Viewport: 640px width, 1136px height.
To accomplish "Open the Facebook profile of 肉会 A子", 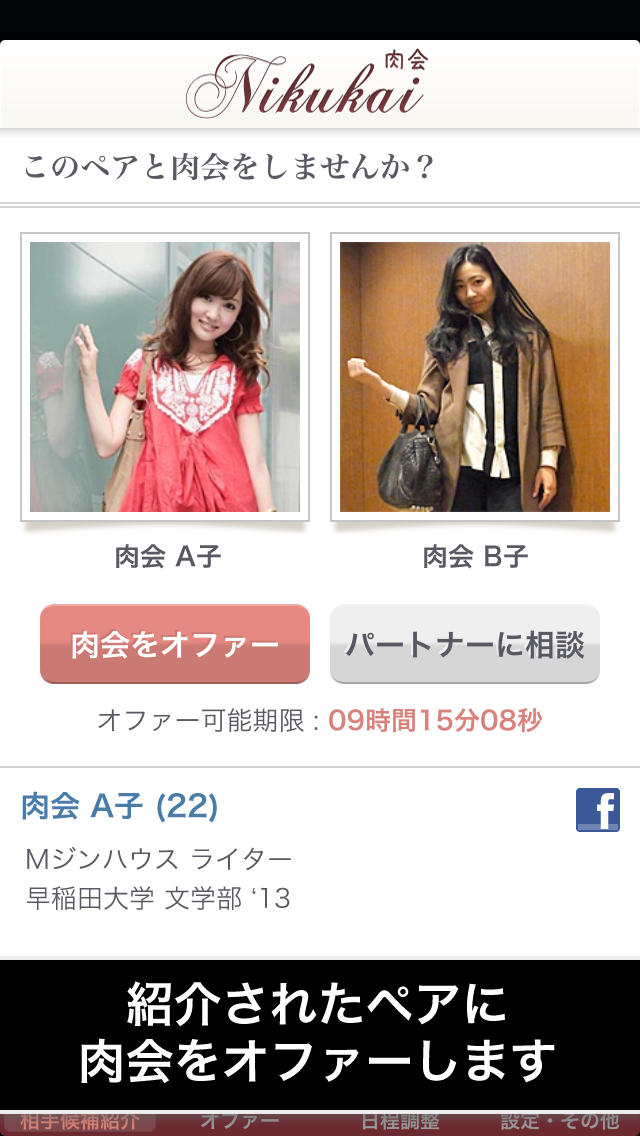I will tap(598, 810).
